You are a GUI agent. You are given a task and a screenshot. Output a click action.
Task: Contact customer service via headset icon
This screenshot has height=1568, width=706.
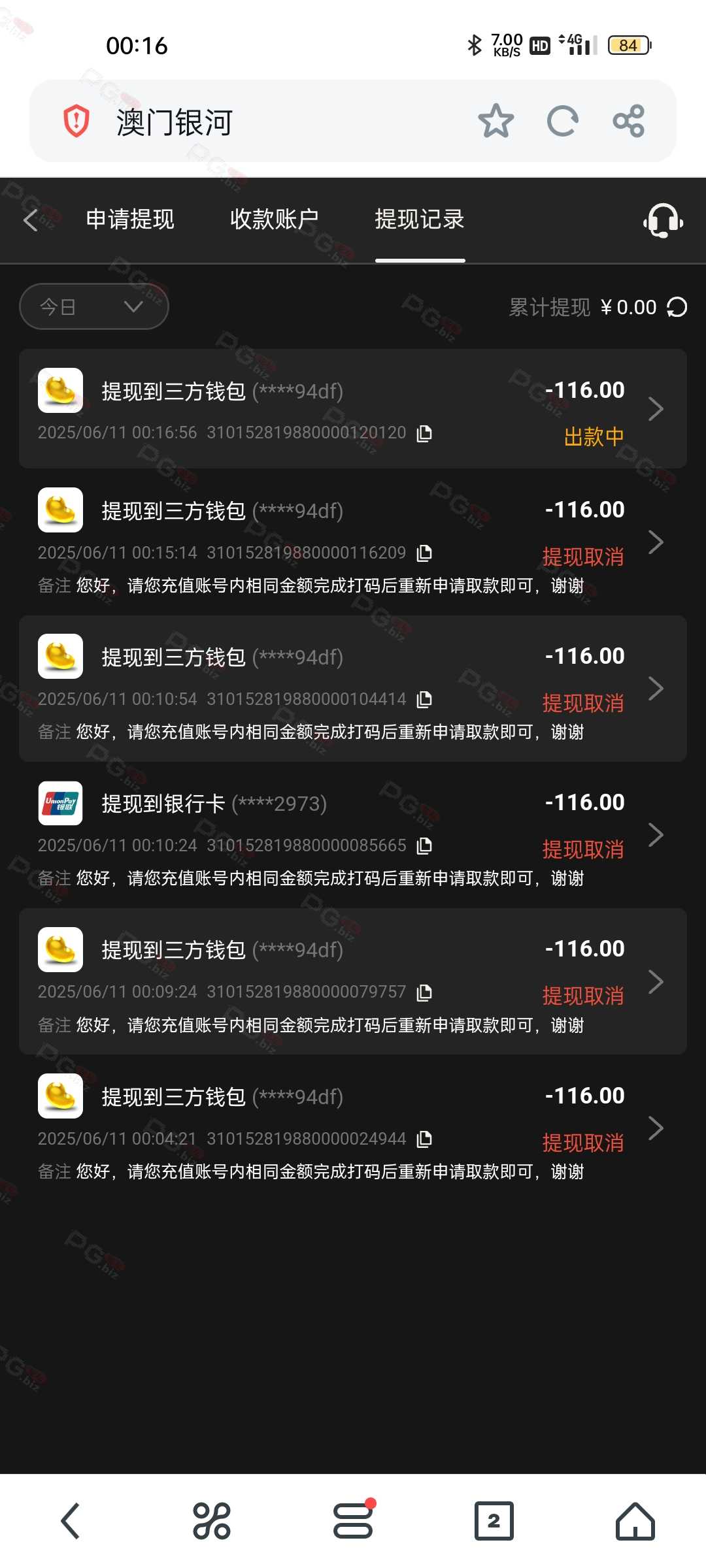[664, 220]
